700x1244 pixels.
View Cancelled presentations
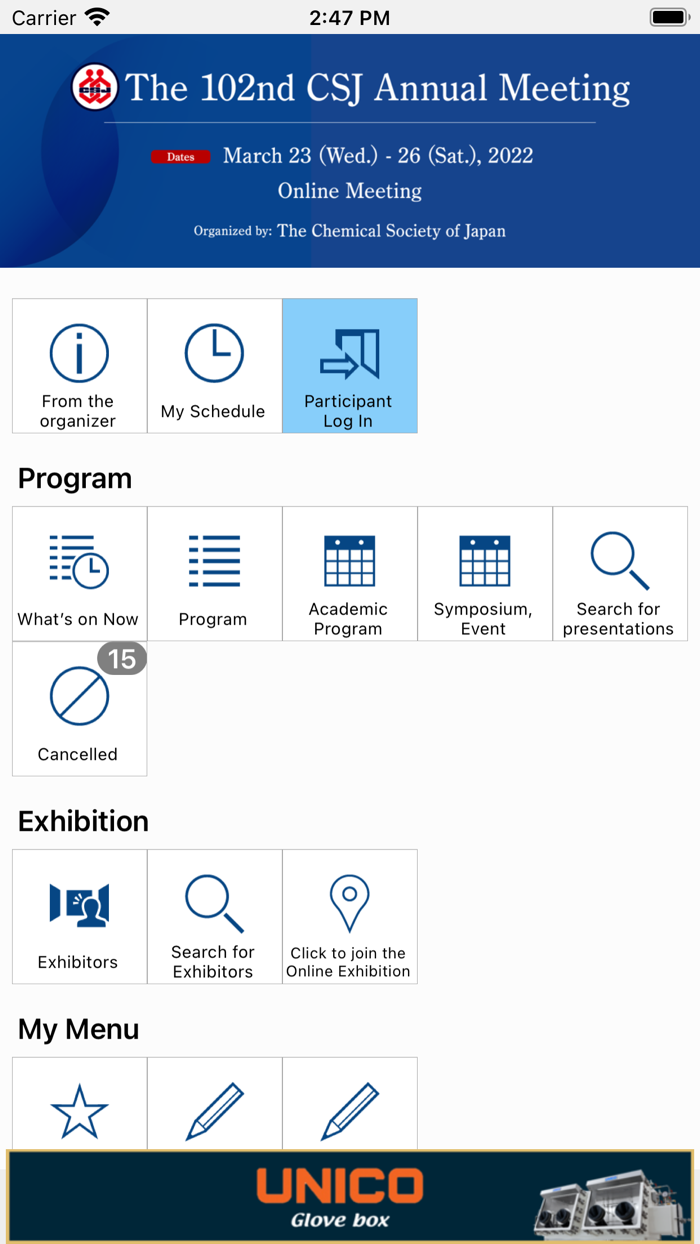tap(79, 709)
